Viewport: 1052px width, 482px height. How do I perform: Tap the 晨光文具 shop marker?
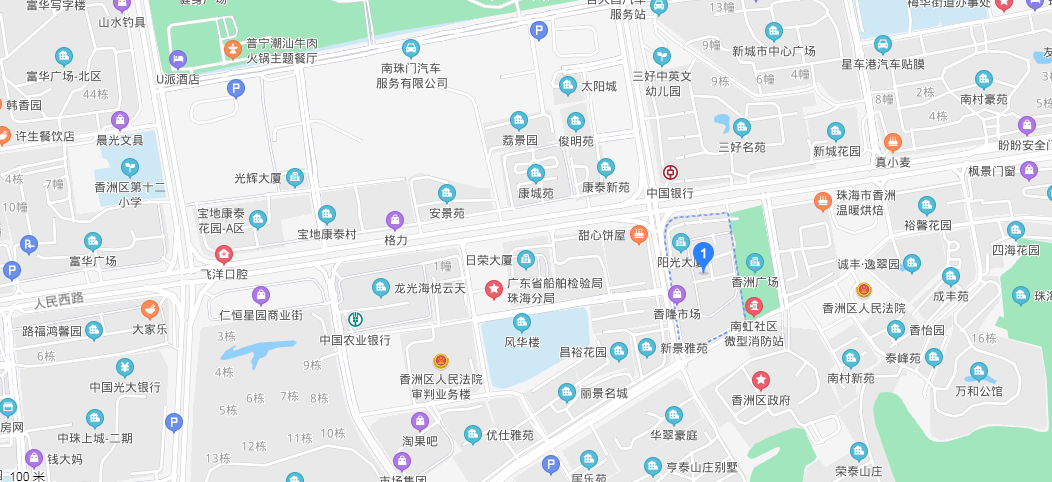pyautogui.click(x=119, y=120)
